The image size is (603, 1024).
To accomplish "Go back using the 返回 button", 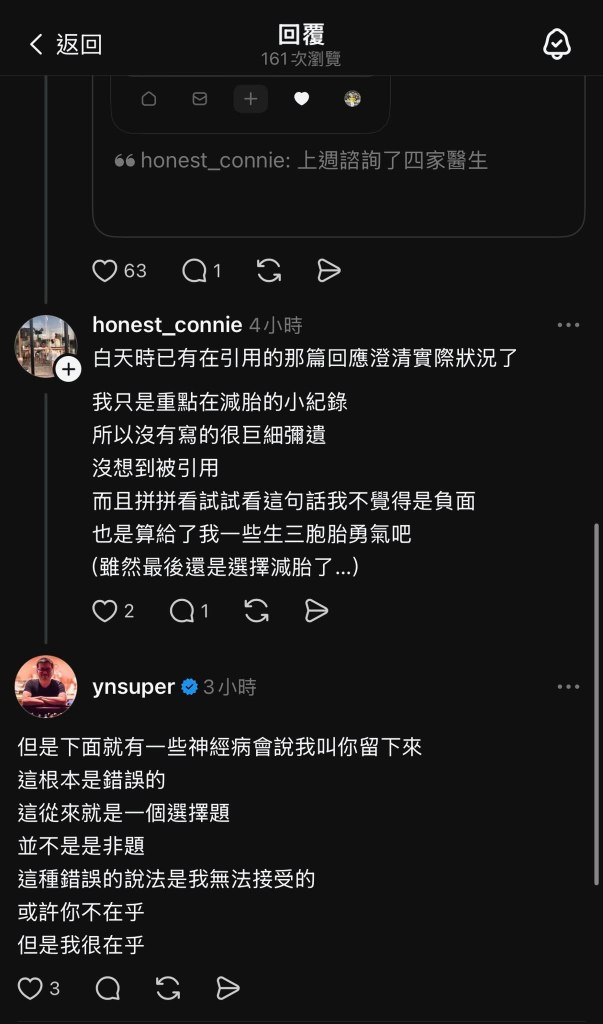I will [65, 44].
